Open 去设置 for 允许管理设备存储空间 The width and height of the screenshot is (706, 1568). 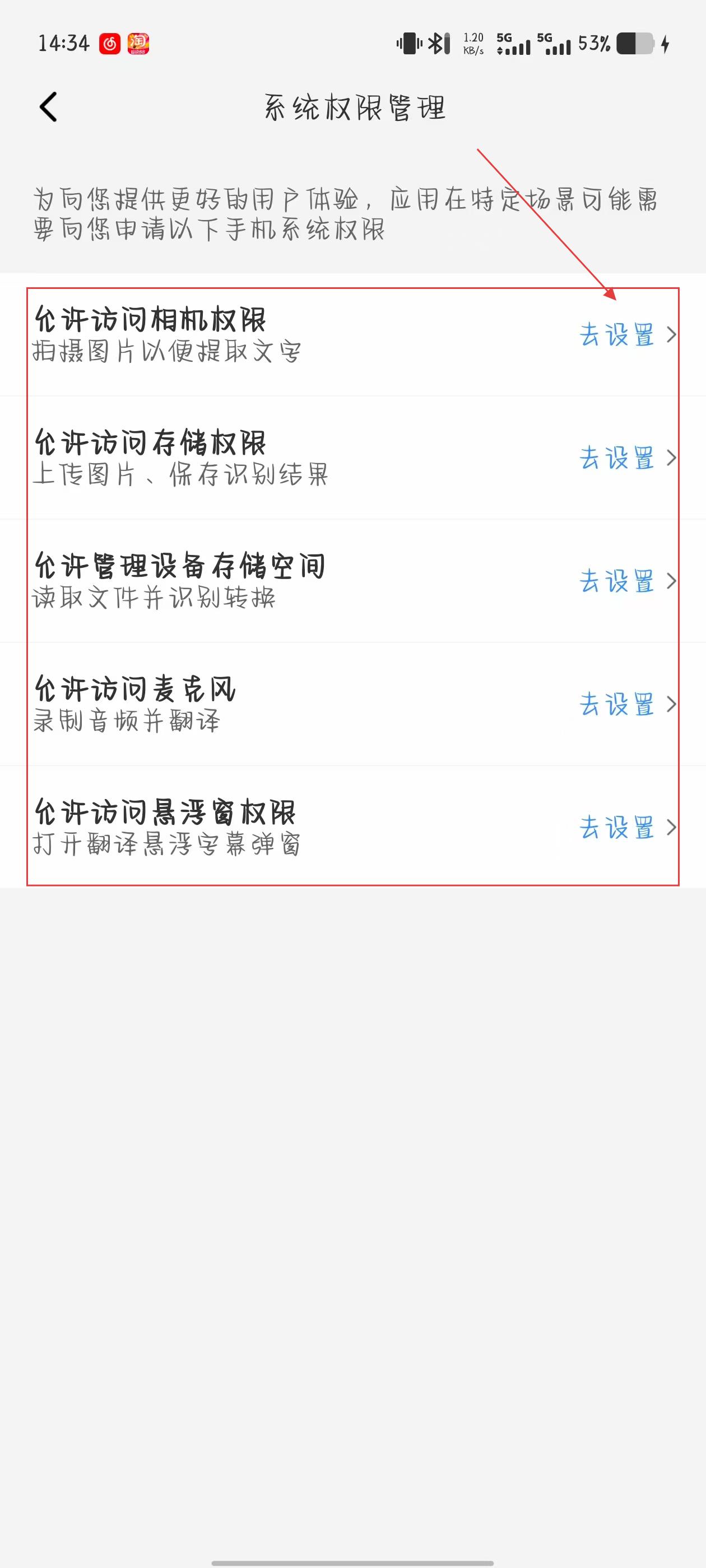pyautogui.click(x=626, y=581)
